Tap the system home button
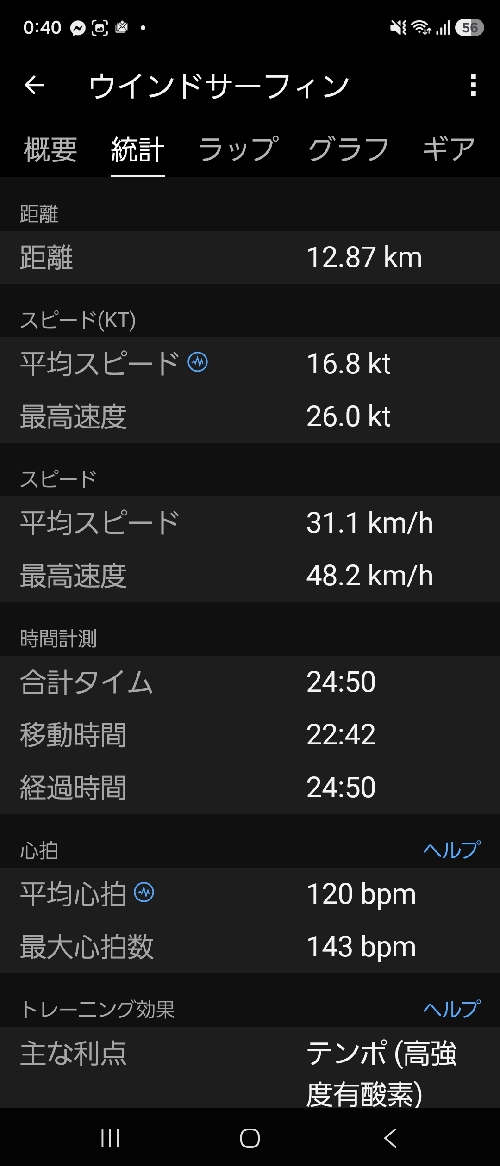500x1166 pixels. [250, 1138]
